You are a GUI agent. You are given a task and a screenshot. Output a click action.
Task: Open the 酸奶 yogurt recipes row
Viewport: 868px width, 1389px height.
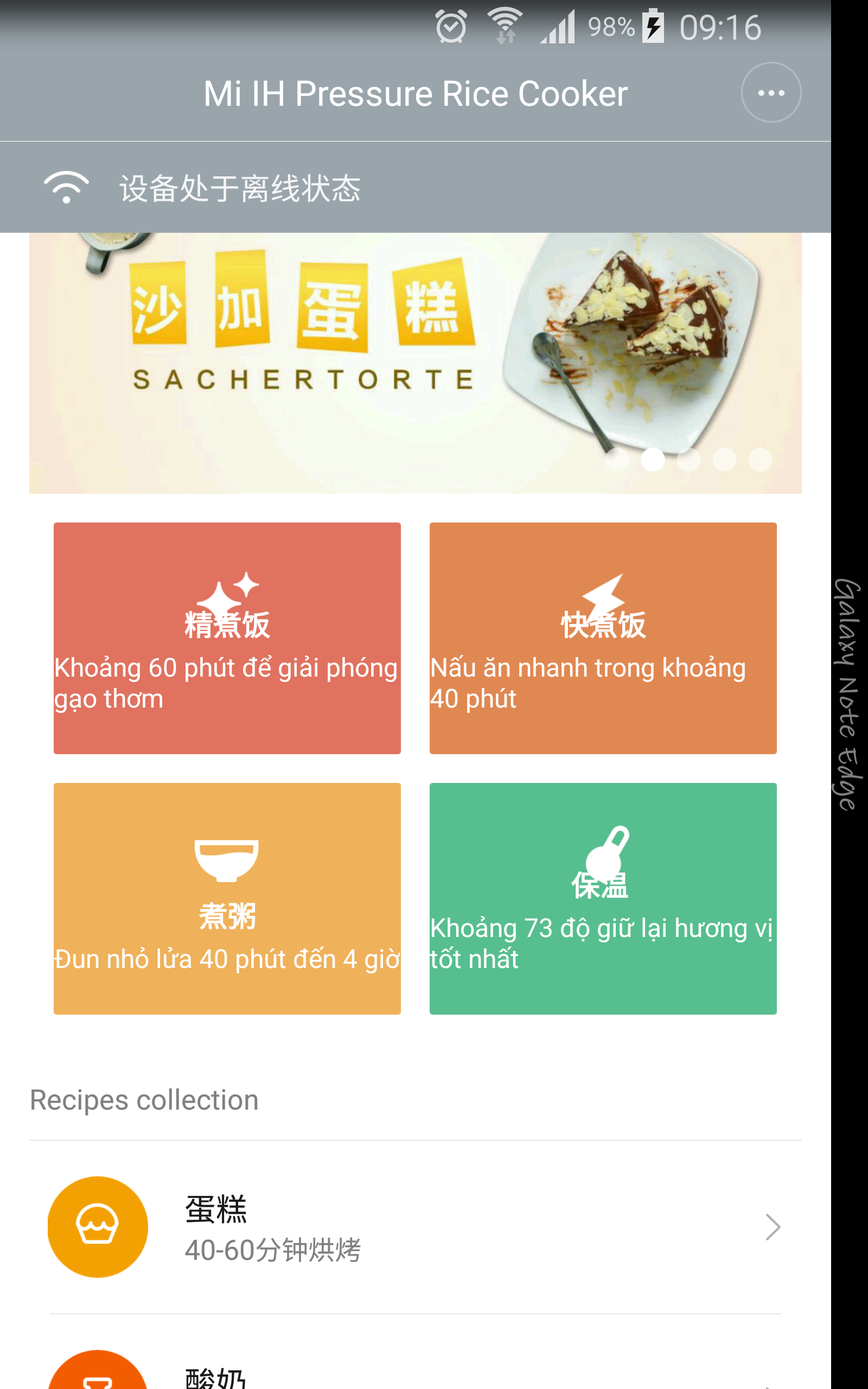414,1375
